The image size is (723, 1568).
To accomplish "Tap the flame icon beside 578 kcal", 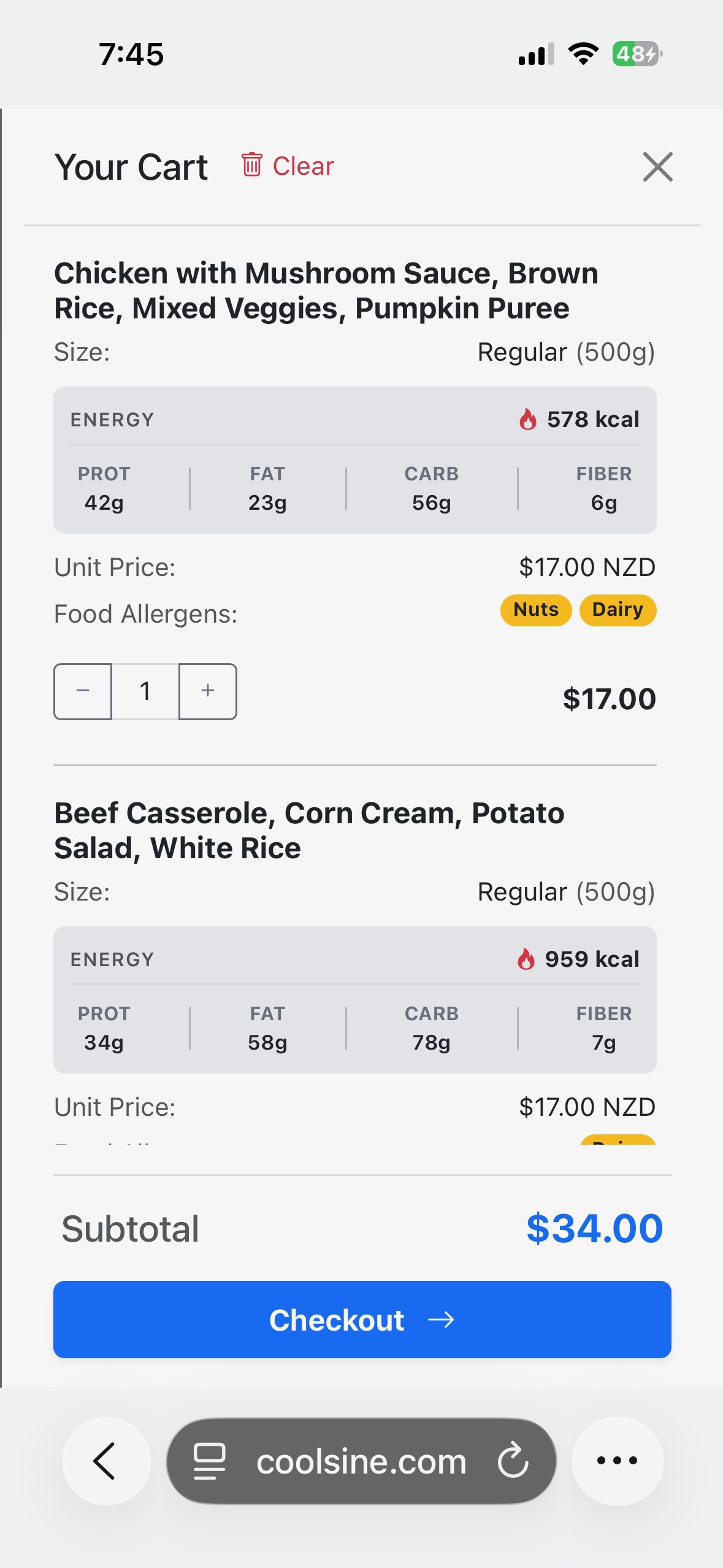I will click(x=526, y=419).
